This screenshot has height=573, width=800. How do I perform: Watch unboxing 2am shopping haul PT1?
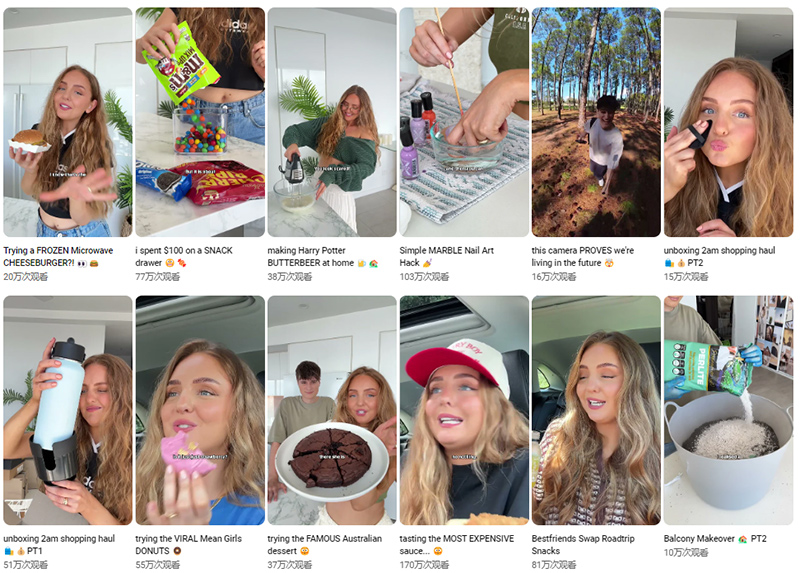tap(67, 410)
